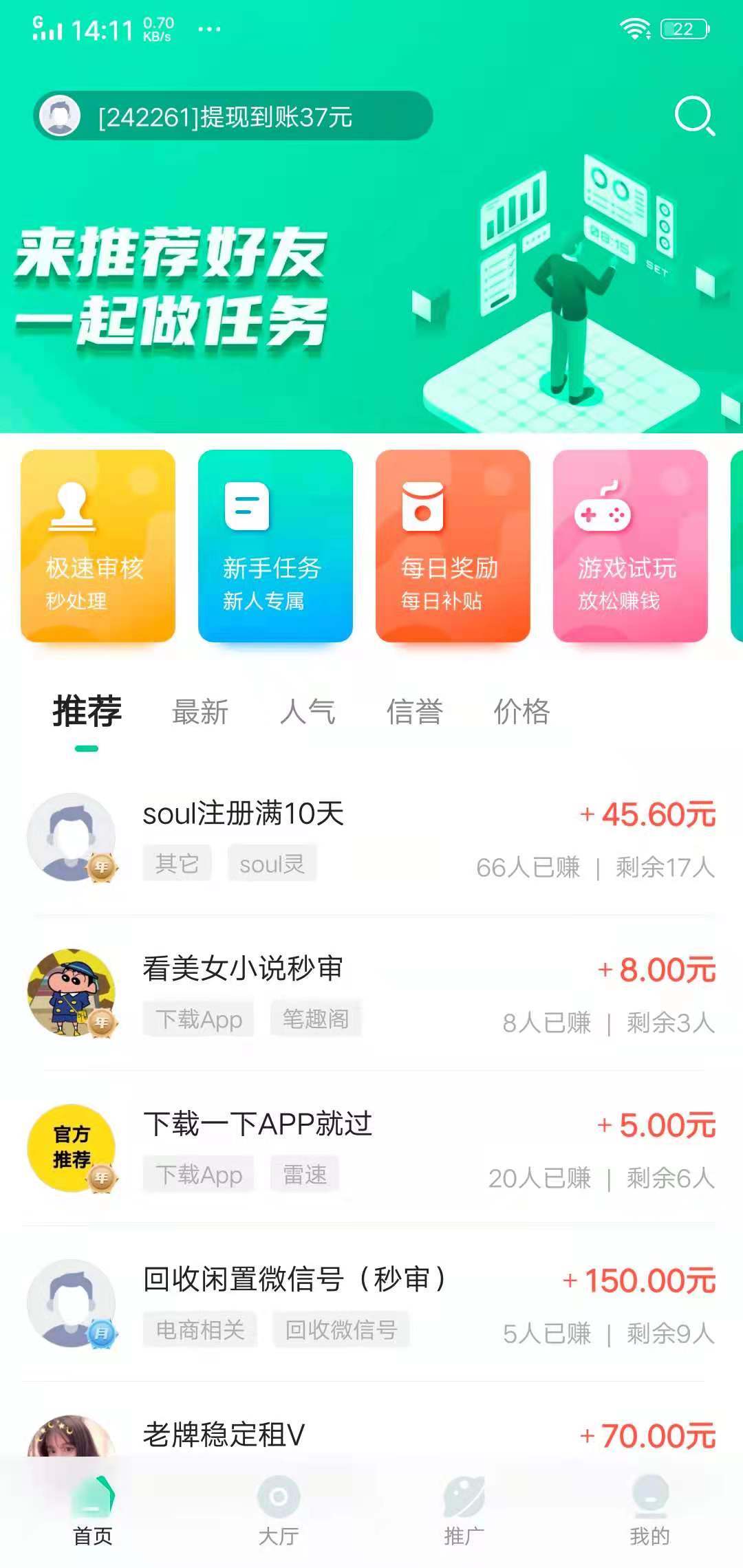The height and width of the screenshot is (1568, 743).
Task: Click the avatar in the withdrawal notice bar
Action: coord(60,117)
